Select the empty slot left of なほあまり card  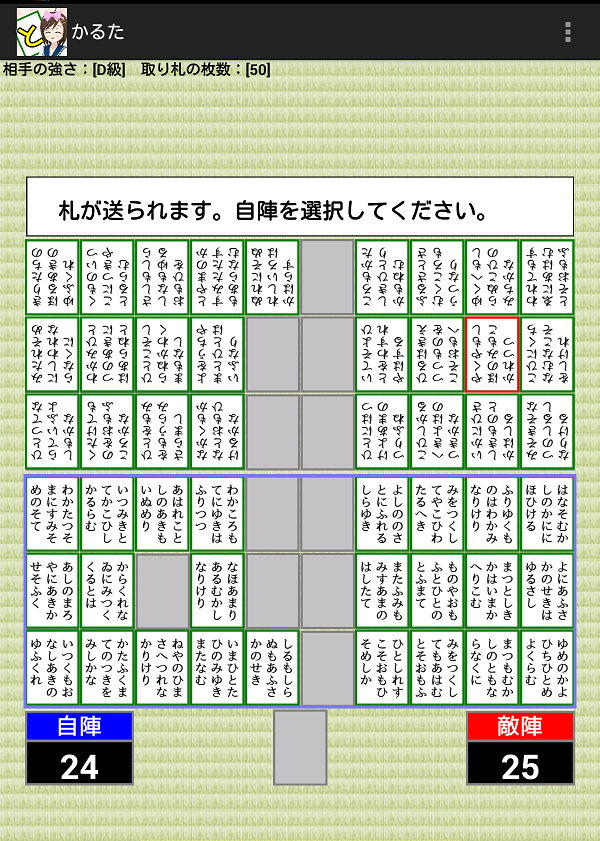tap(163, 590)
